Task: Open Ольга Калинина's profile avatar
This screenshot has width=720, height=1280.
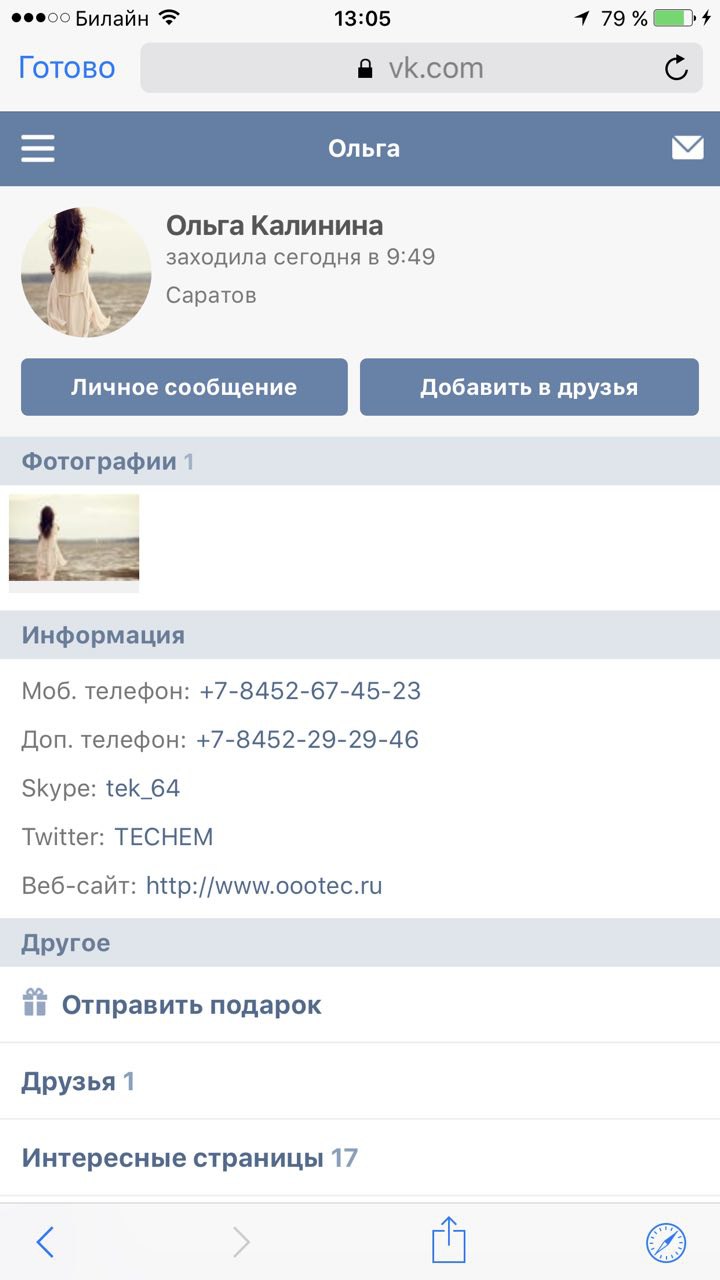Action: [86, 272]
